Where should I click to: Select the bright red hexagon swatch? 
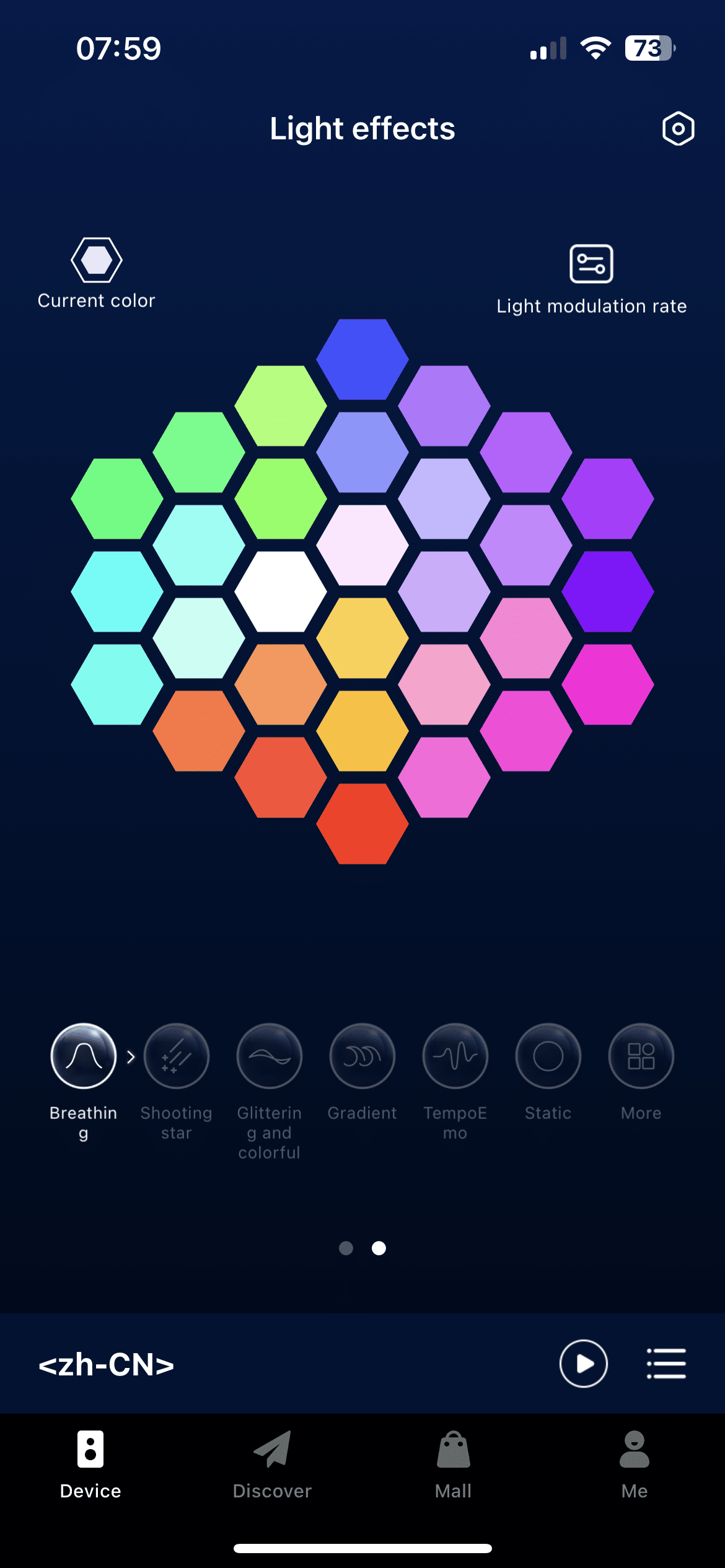coord(362,824)
